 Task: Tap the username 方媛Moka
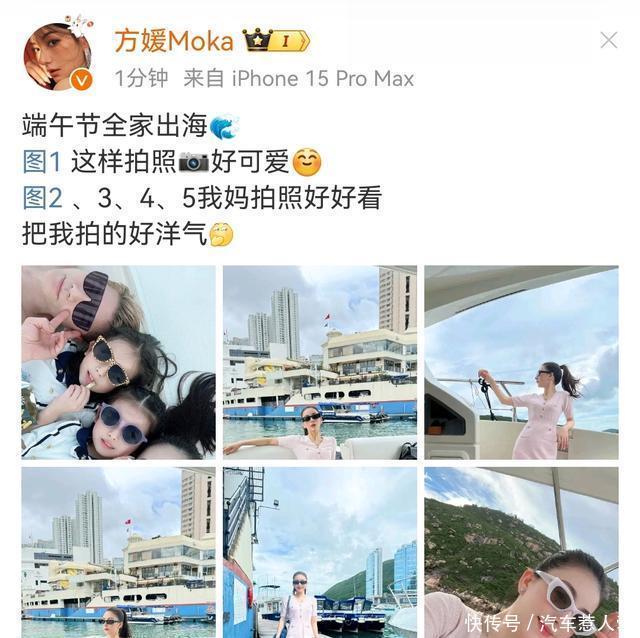click(173, 41)
